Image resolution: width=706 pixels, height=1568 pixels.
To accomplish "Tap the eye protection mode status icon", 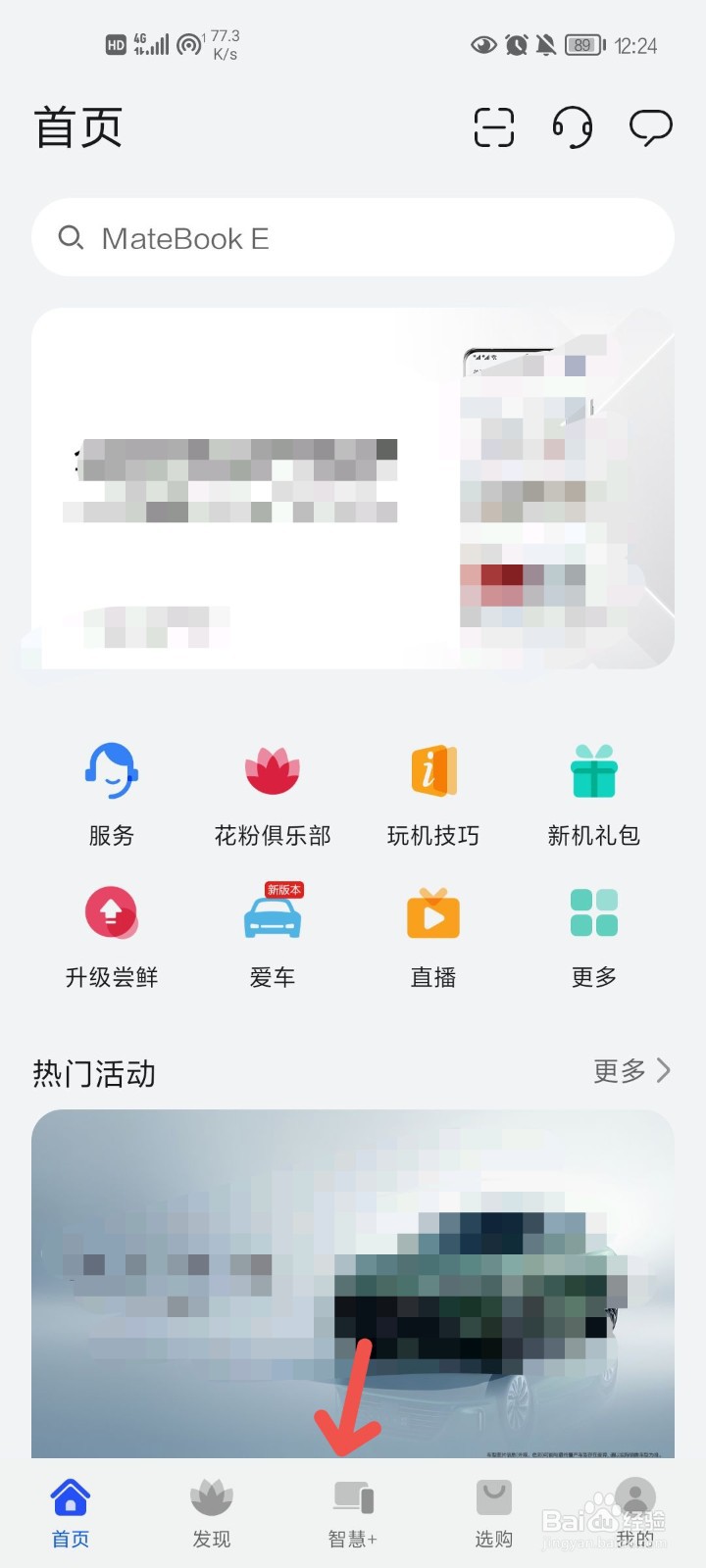I will [481, 44].
